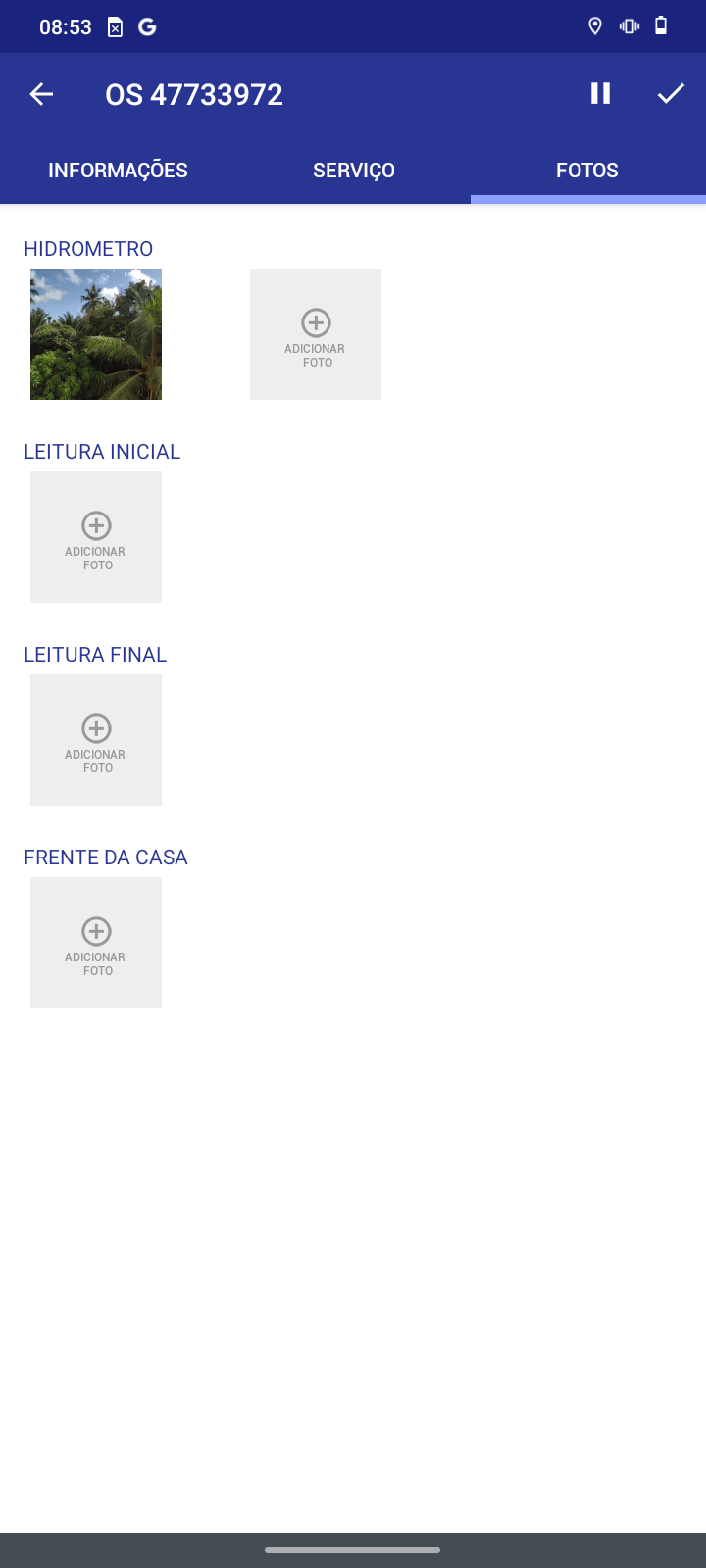Go back using the arrow icon

coord(41,94)
